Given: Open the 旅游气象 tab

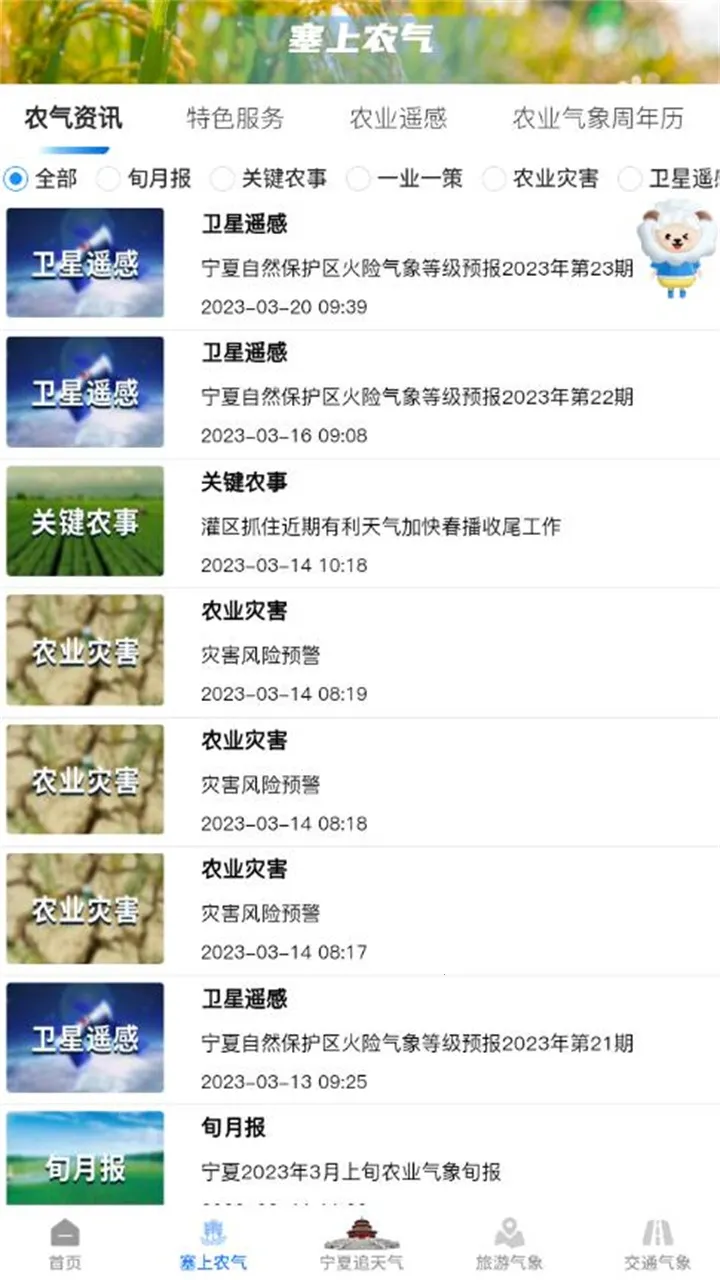Looking at the screenshot, I should click(509, 1243).
